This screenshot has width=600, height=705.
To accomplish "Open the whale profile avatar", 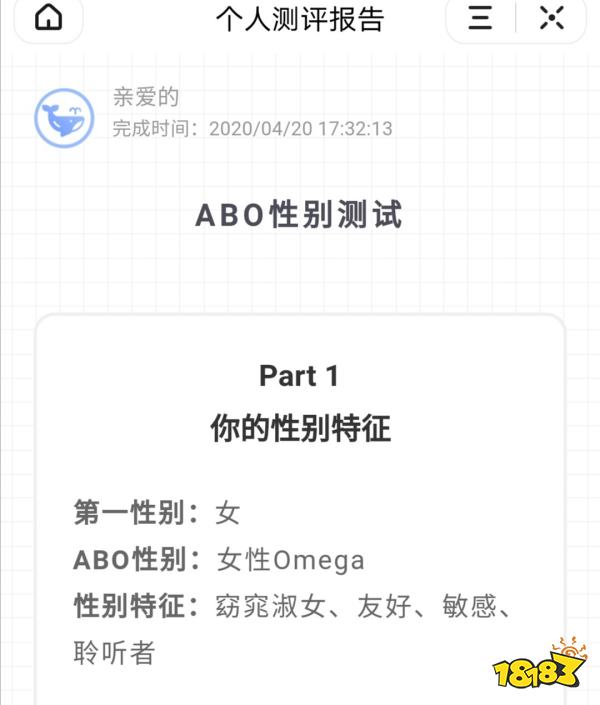I will pyautogui.click(x=64, y=119).
